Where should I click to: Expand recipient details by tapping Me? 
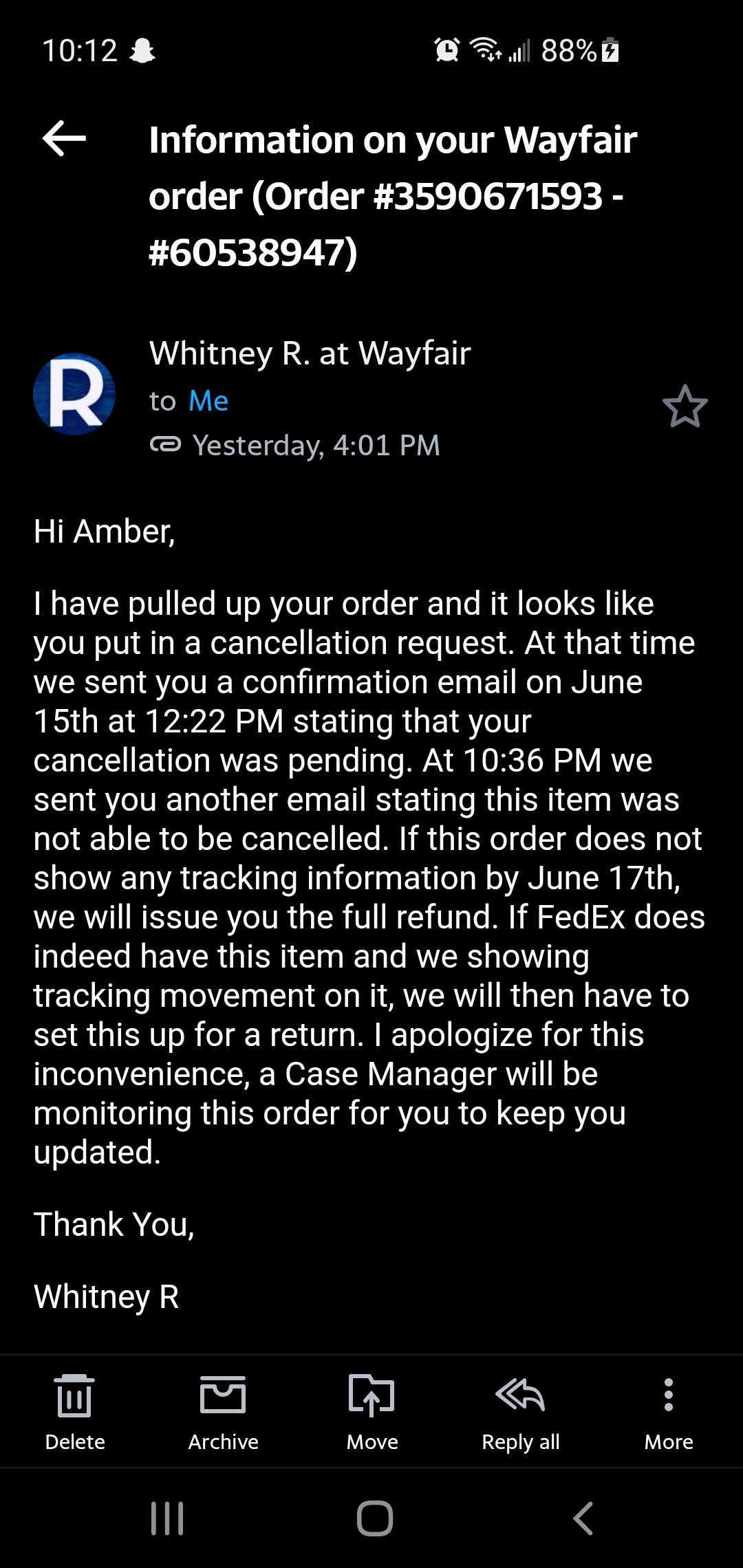click(x=208, y=400)
